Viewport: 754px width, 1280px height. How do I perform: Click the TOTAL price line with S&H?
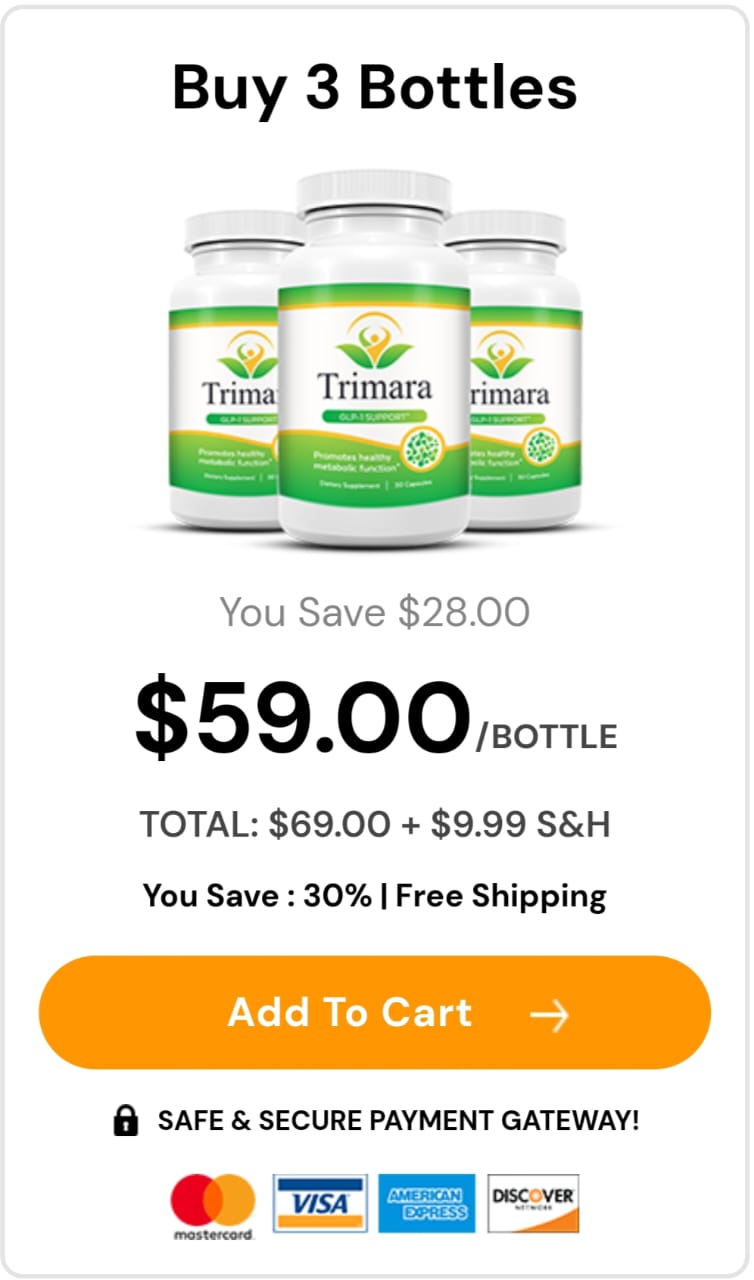click(x=373, y=821)
